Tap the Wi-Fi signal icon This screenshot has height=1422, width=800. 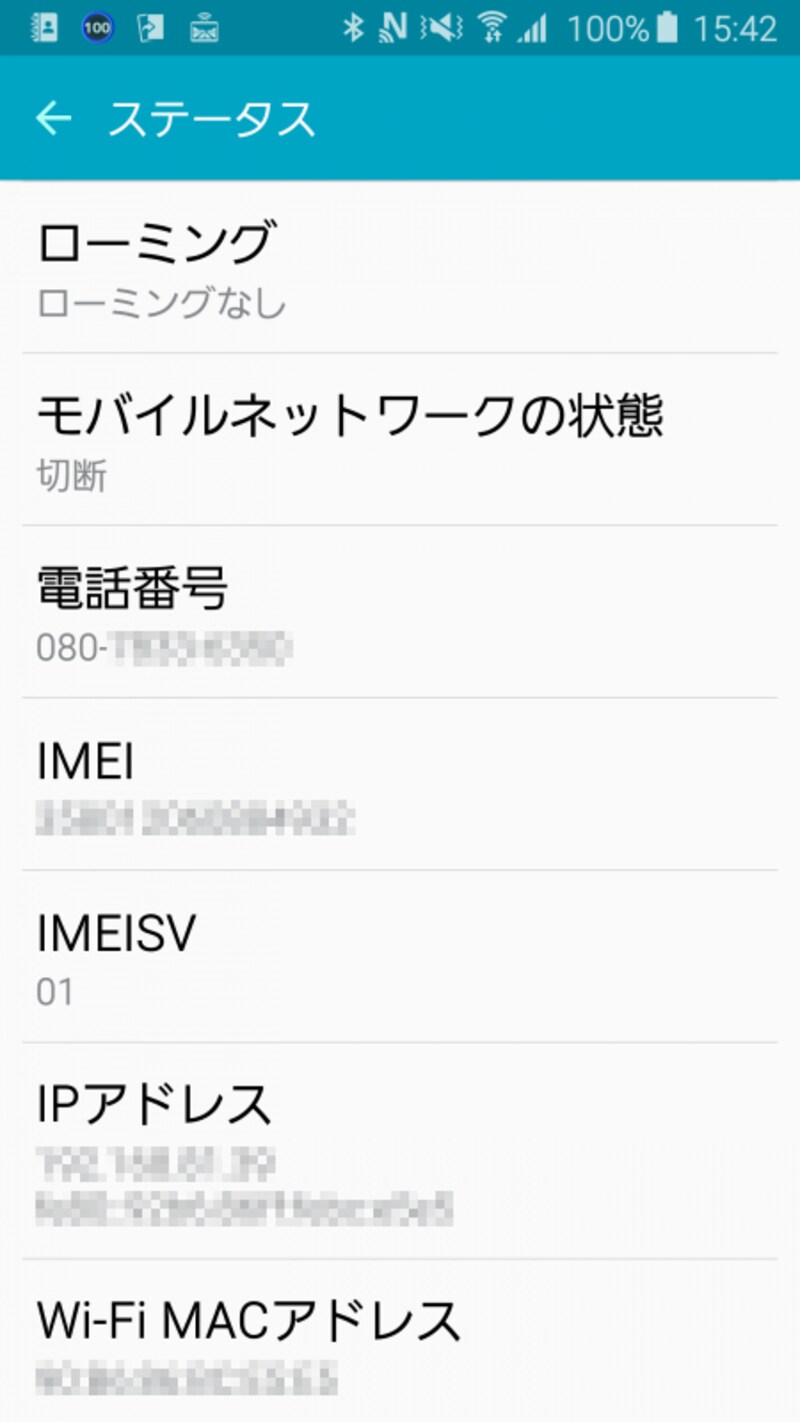pos(490,29)
